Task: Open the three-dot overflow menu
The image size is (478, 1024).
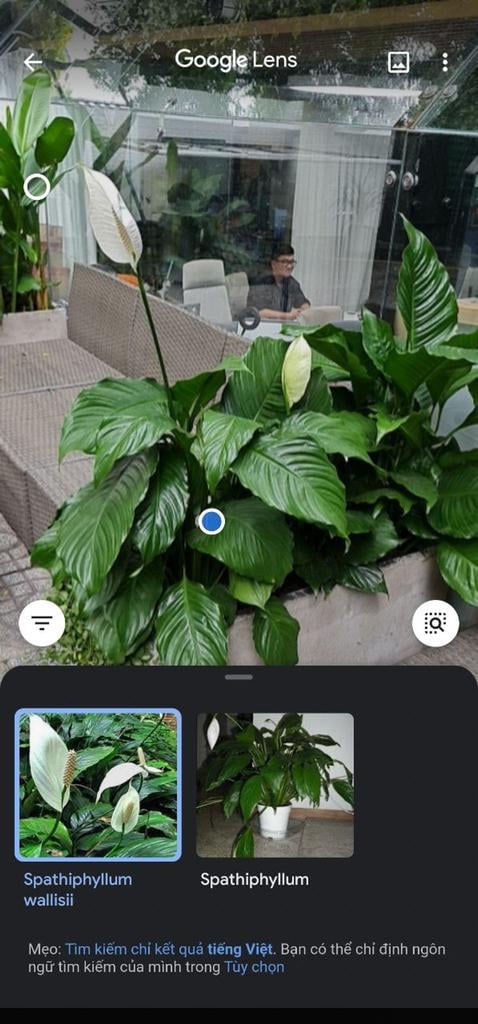Action: coord(445,62)
